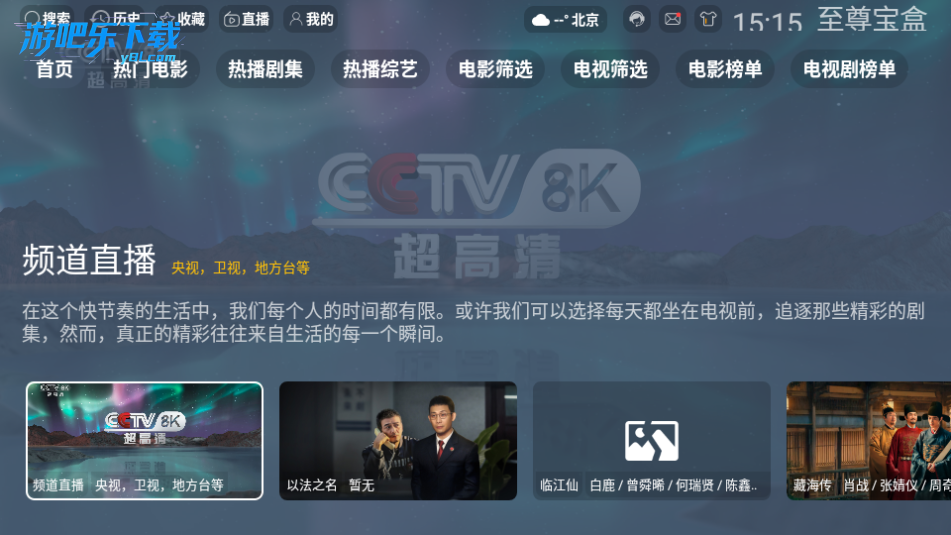Open 我的 profile page
Image resolution: width=951 pixels, height=535 pixels.
click(310, 19)
